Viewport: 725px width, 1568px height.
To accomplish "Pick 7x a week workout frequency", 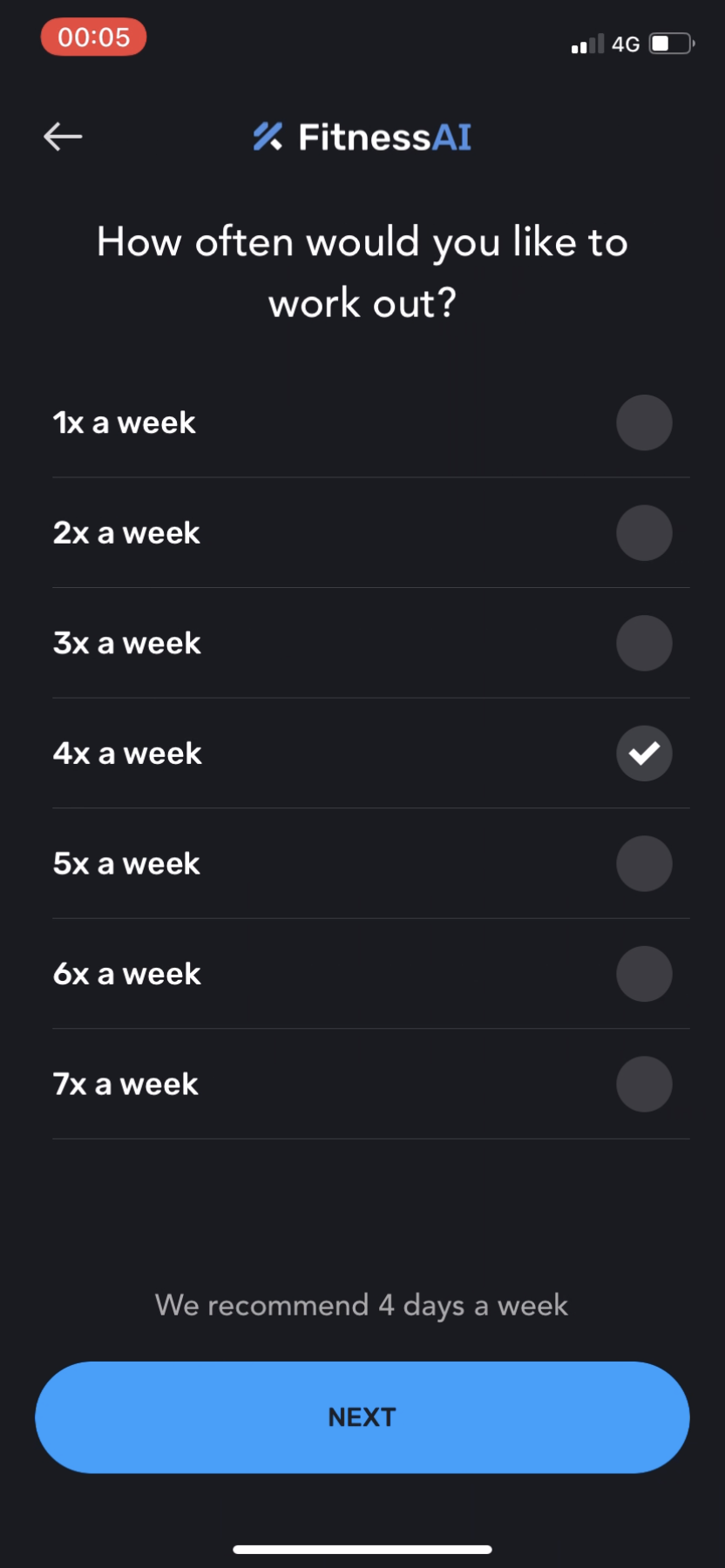I will (x=644, y=1084).
